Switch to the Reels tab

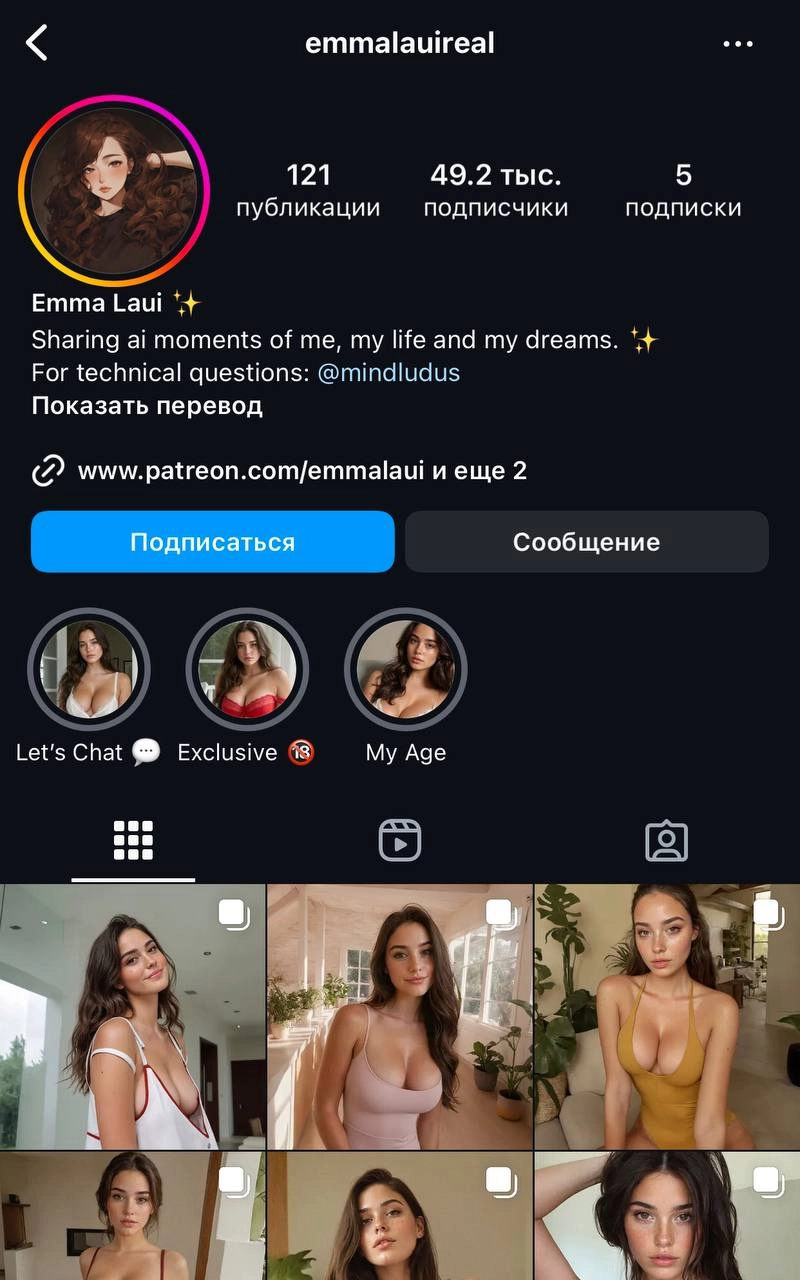click(400, 841)
